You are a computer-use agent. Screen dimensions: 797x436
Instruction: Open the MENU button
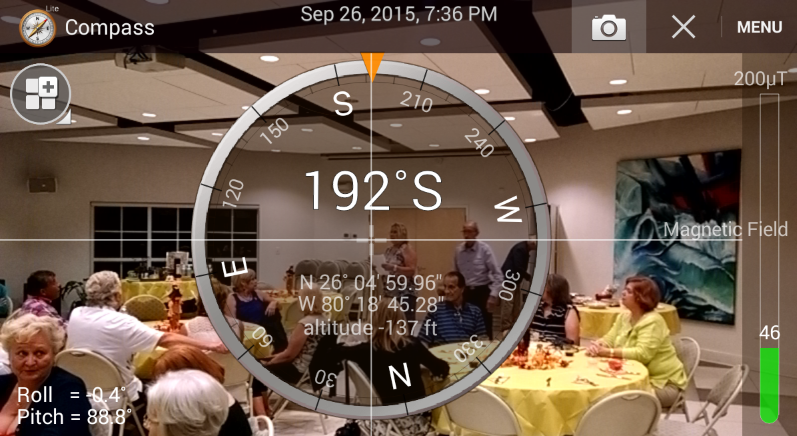pyautogui.click(x=759, y=27)
